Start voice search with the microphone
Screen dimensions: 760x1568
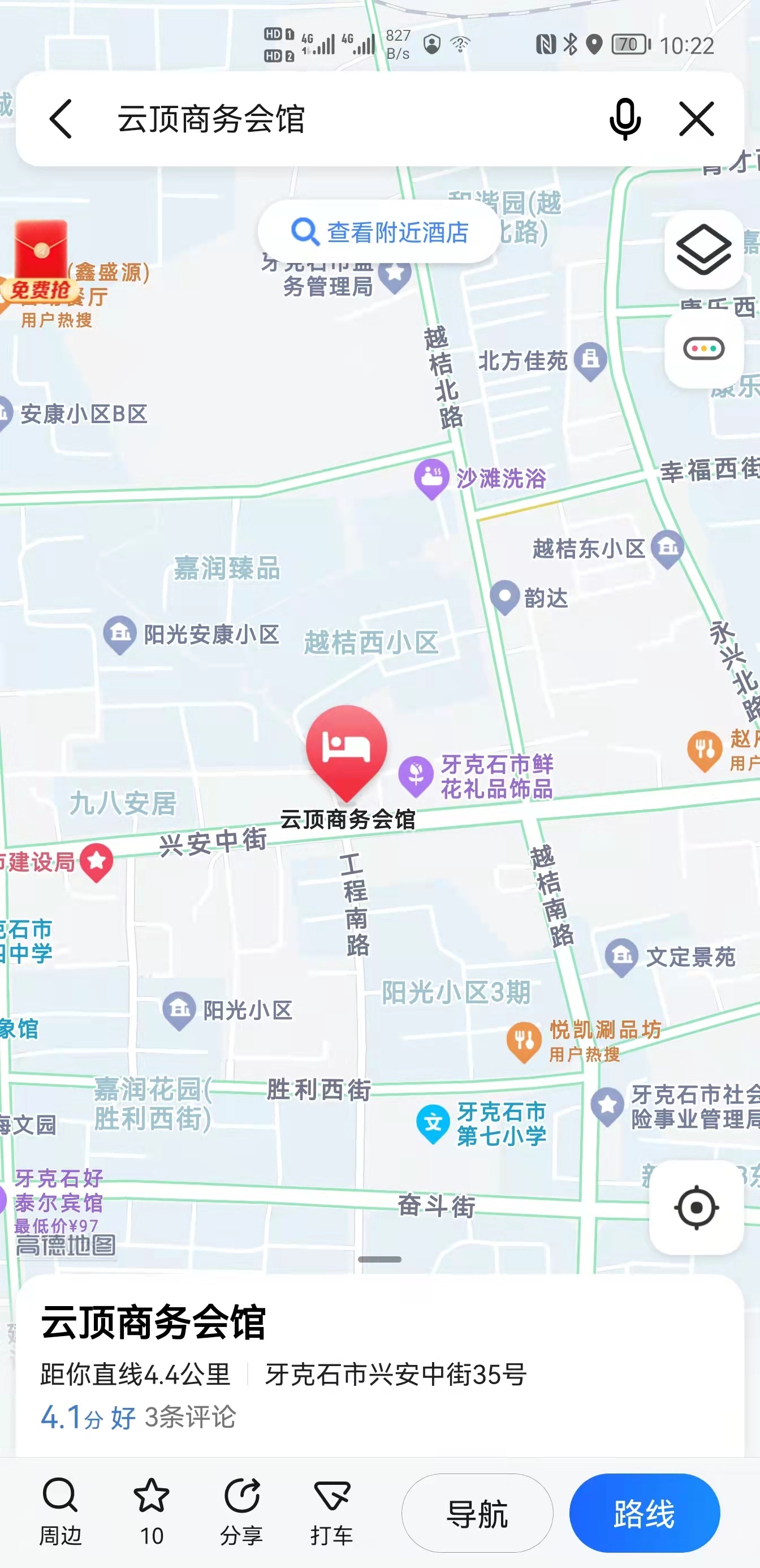click(625, 119)
